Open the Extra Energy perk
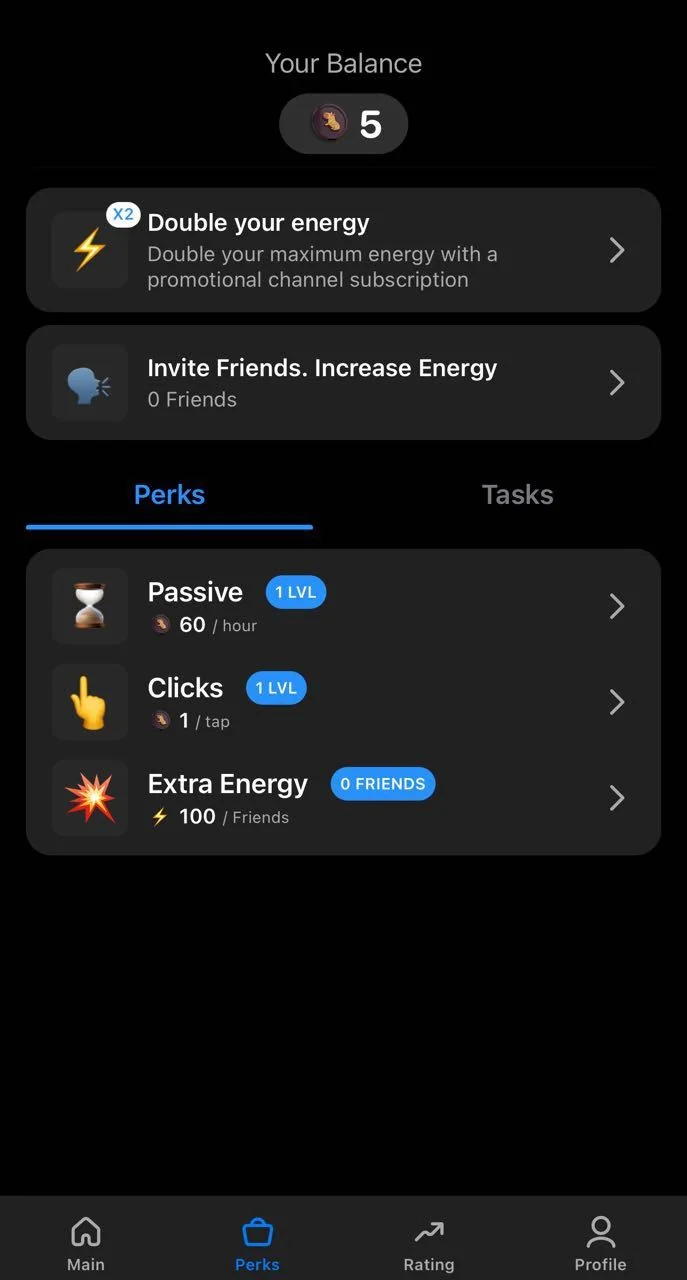This screenshot has width=687, height=1280. tap(343, 798)
